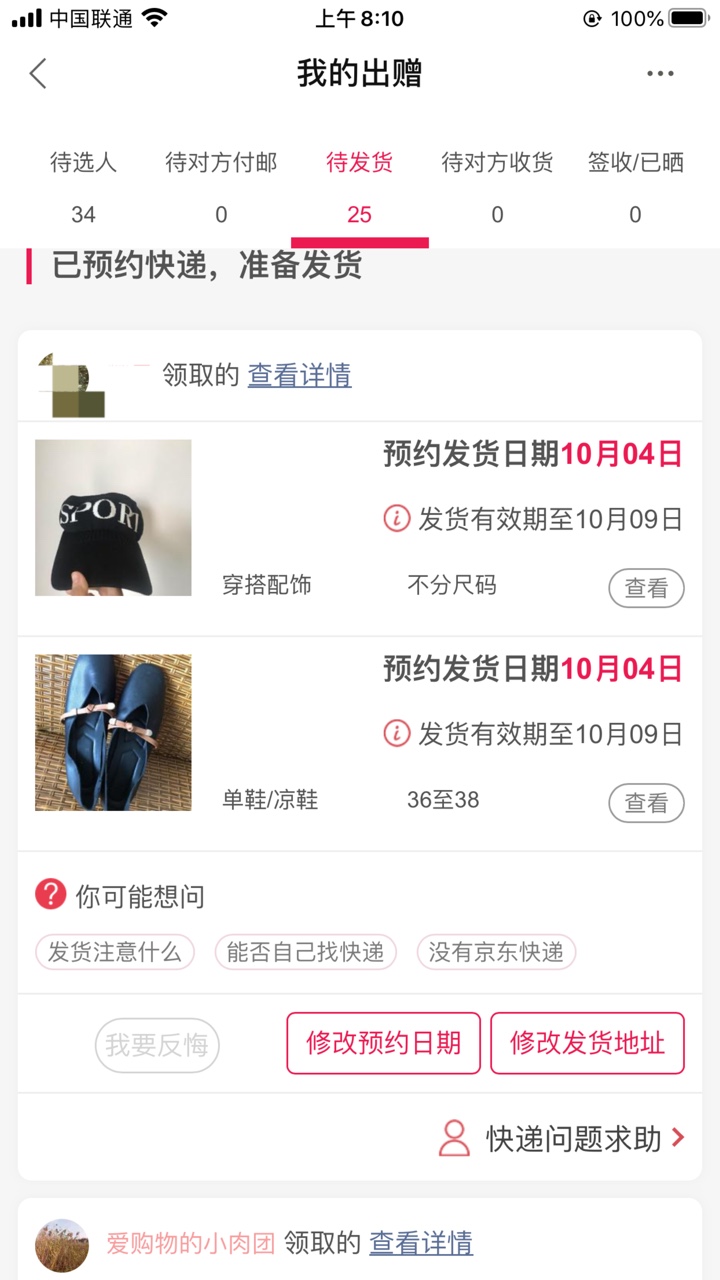This screenshot has width=720, height=1280.
Task: Select the 待发货 tab
Action: pyautogui.click(x=359, y=186)
